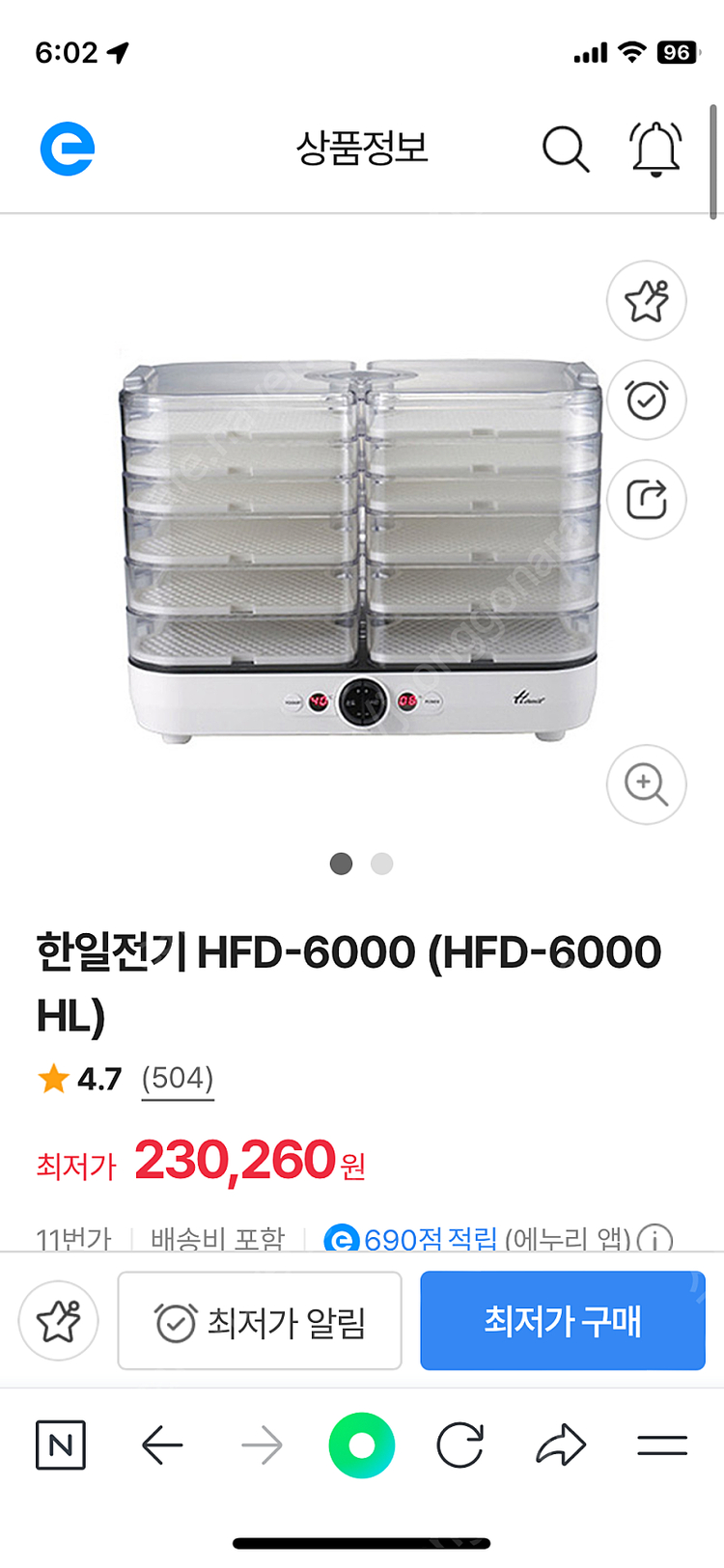The image size is (724, 1568).
Task: Go back to the previous page
Action: [162, 1445]
